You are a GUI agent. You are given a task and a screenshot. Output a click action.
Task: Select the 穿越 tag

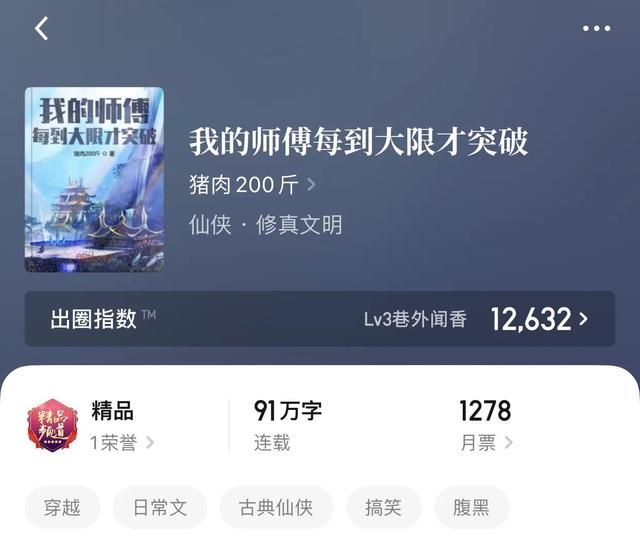point(62,507)
